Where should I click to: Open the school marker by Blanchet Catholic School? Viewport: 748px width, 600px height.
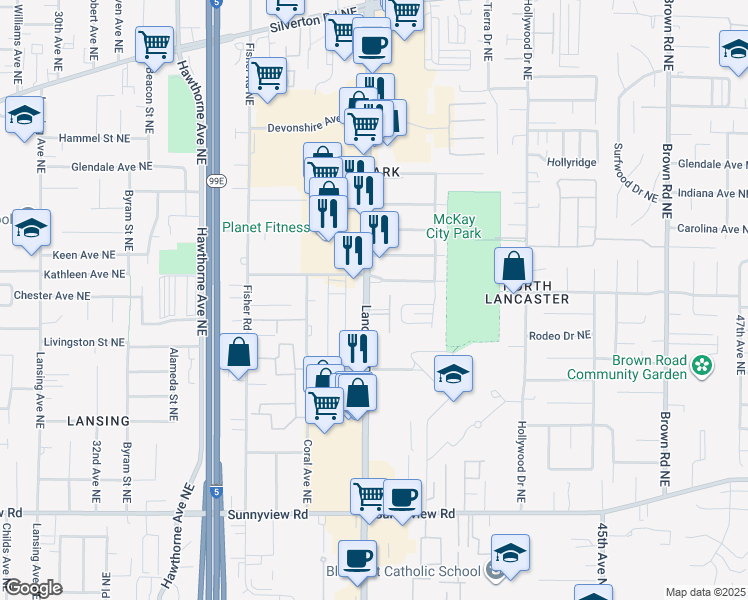(x=510, y=553)
